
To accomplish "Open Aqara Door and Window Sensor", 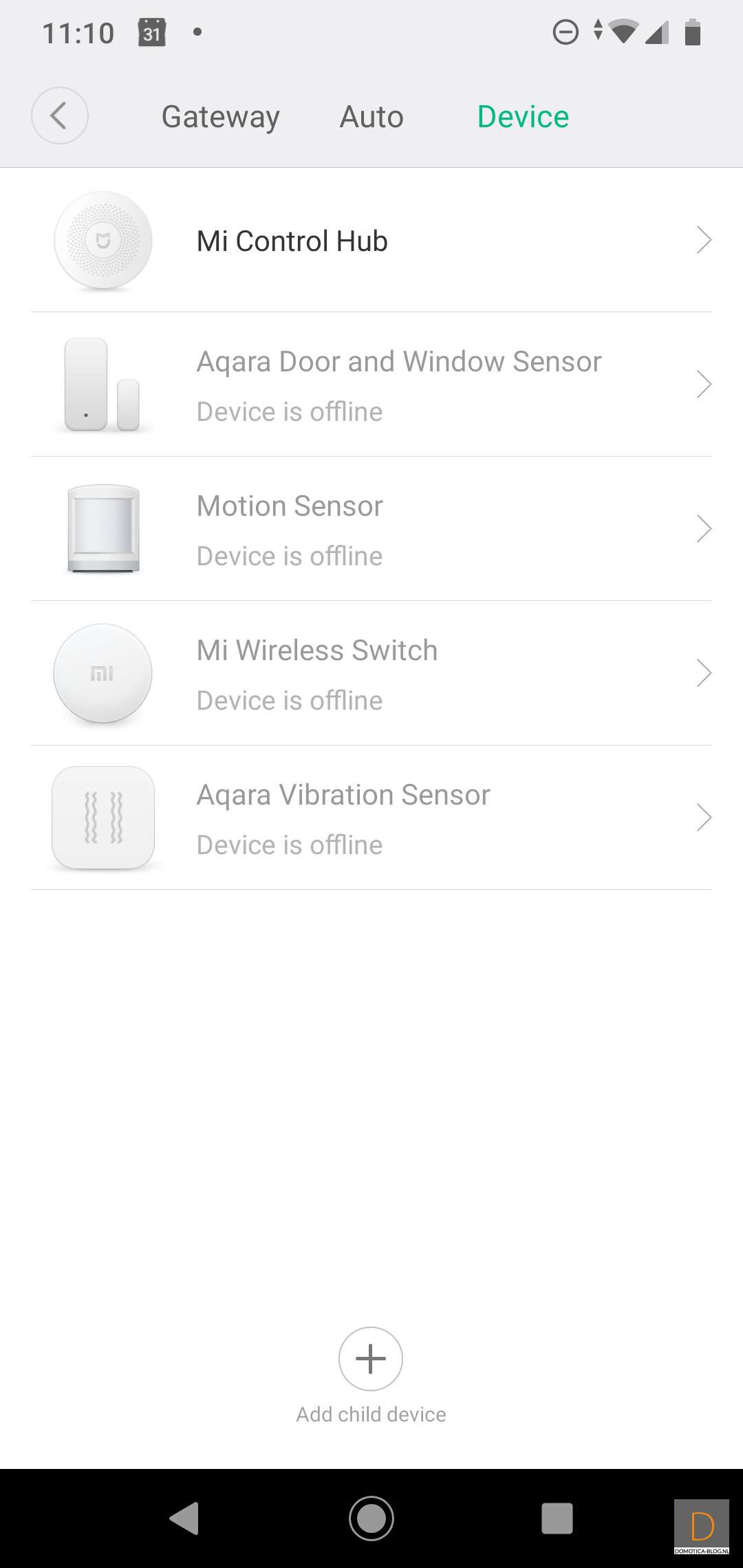I will [371, 384].
